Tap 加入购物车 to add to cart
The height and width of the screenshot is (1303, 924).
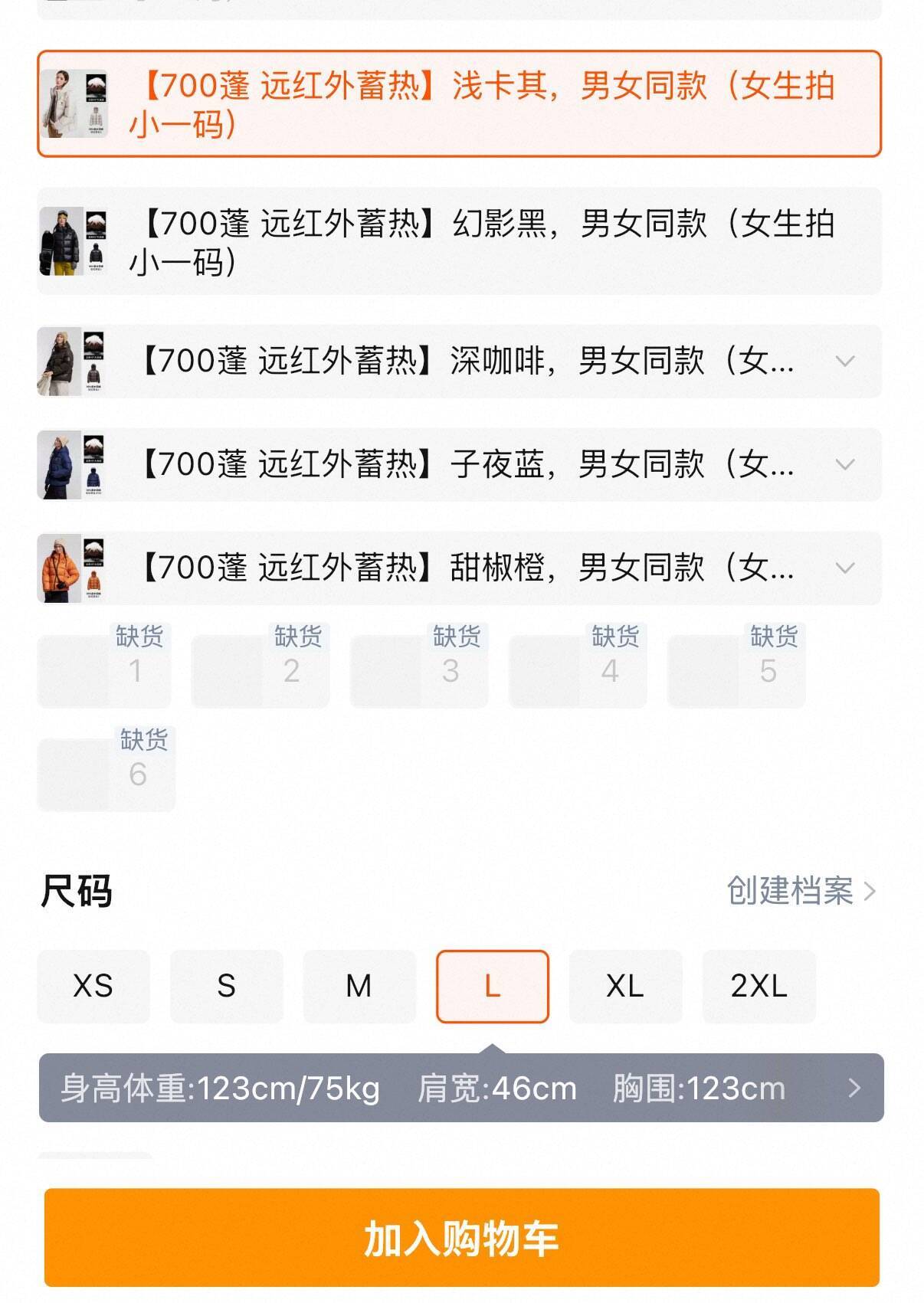pyautogui.click(x=461, y=1238)
